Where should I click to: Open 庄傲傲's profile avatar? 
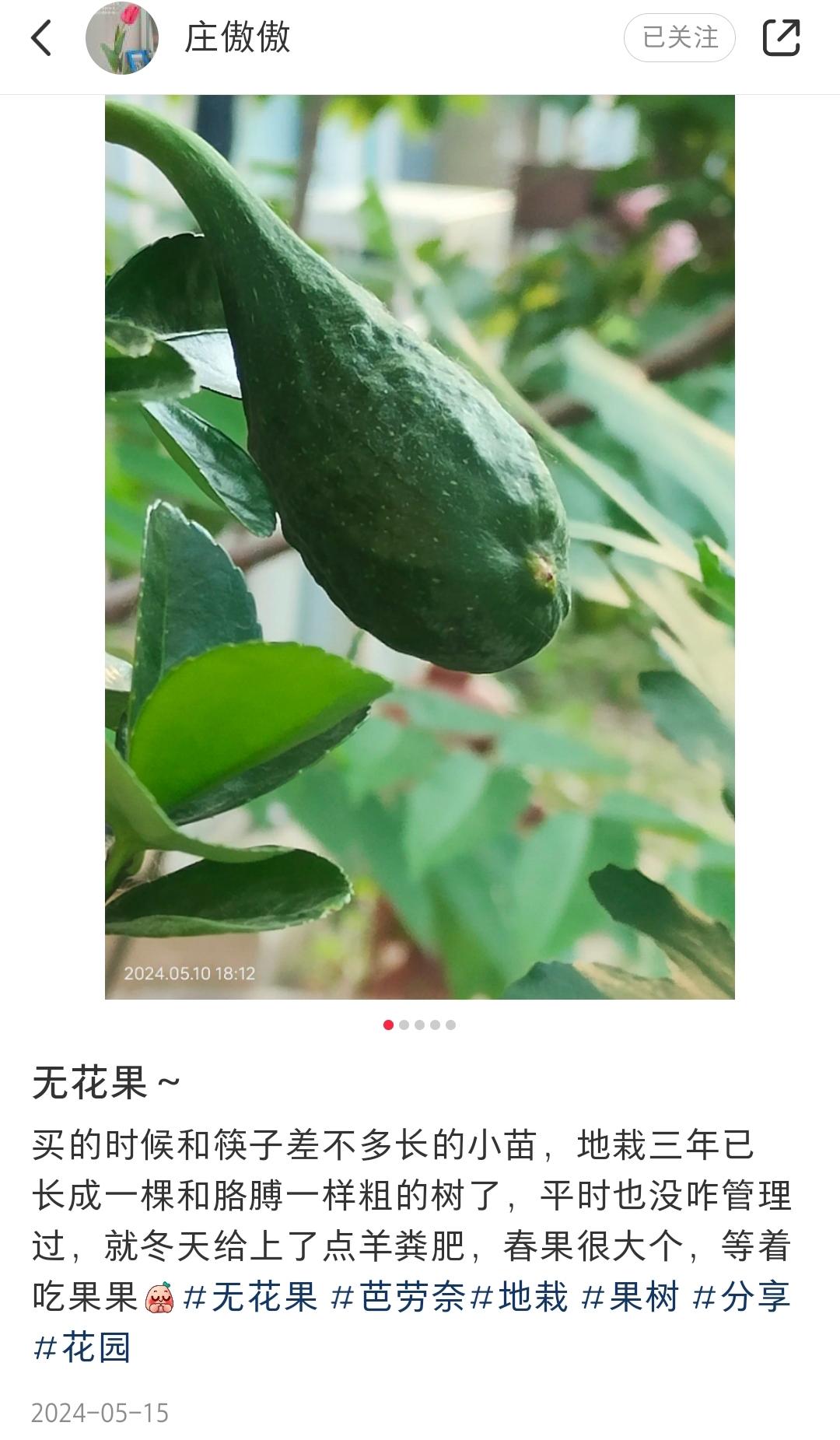tap(122, 37)
